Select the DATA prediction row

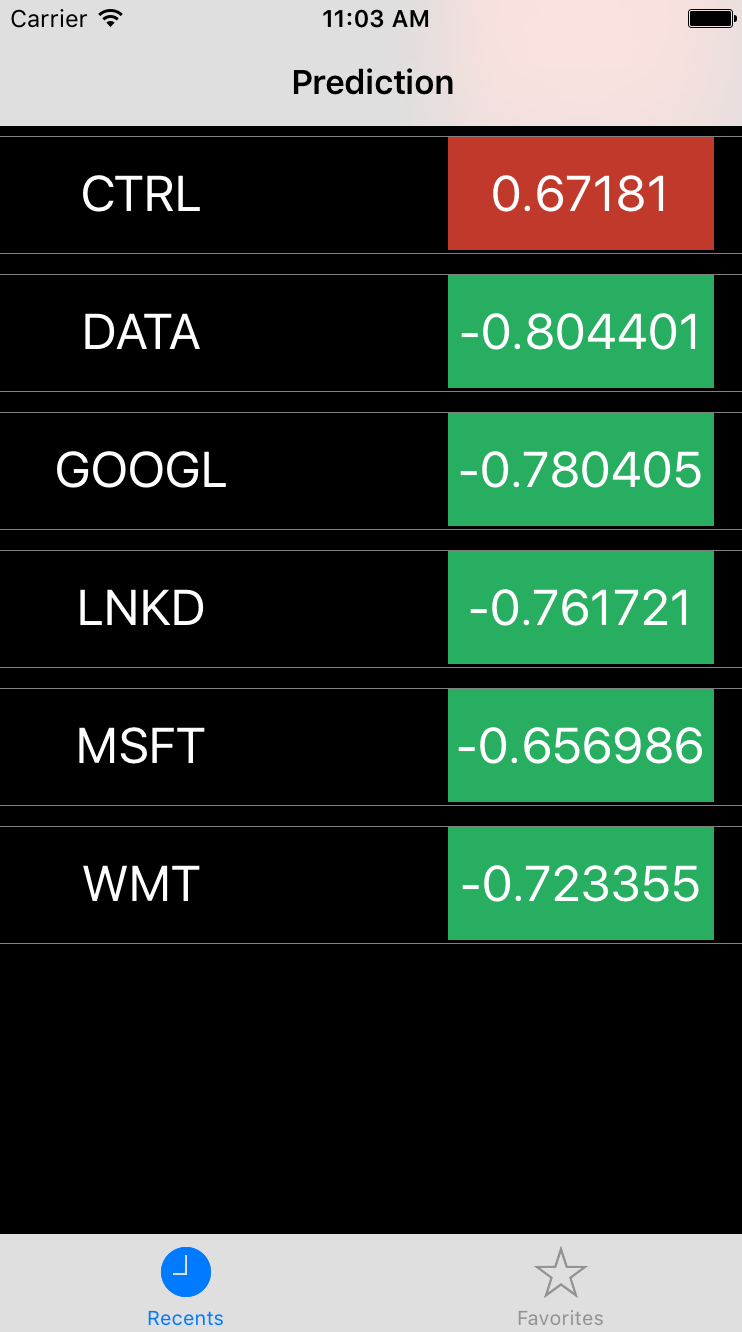(142, 332)
